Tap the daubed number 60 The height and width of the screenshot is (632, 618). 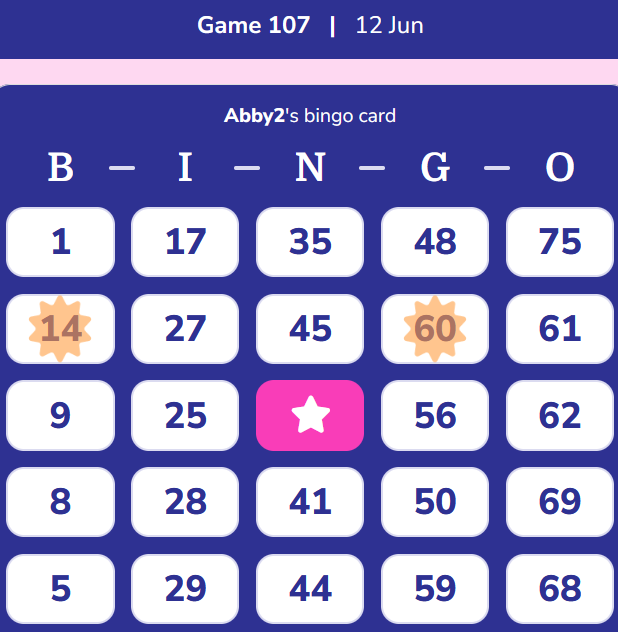click(435, 329)
